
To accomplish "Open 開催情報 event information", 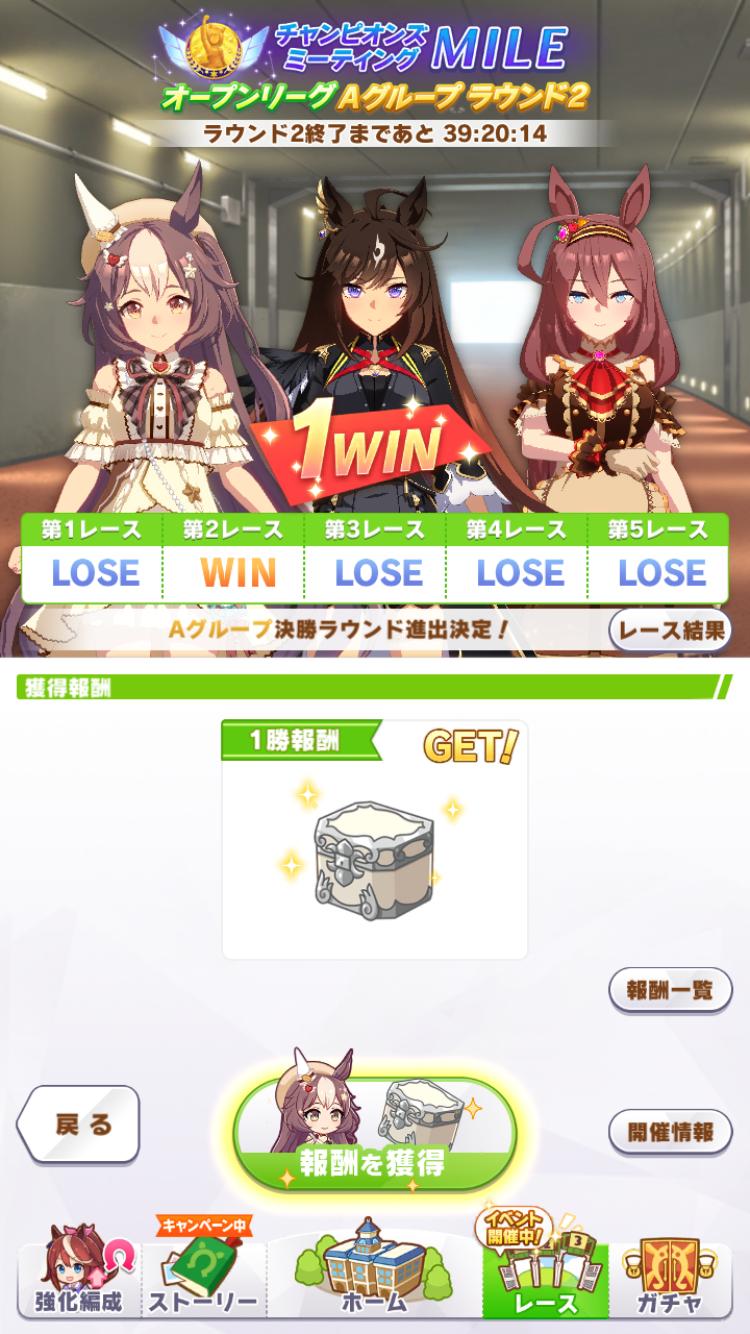I will [x=670, y=1132].
